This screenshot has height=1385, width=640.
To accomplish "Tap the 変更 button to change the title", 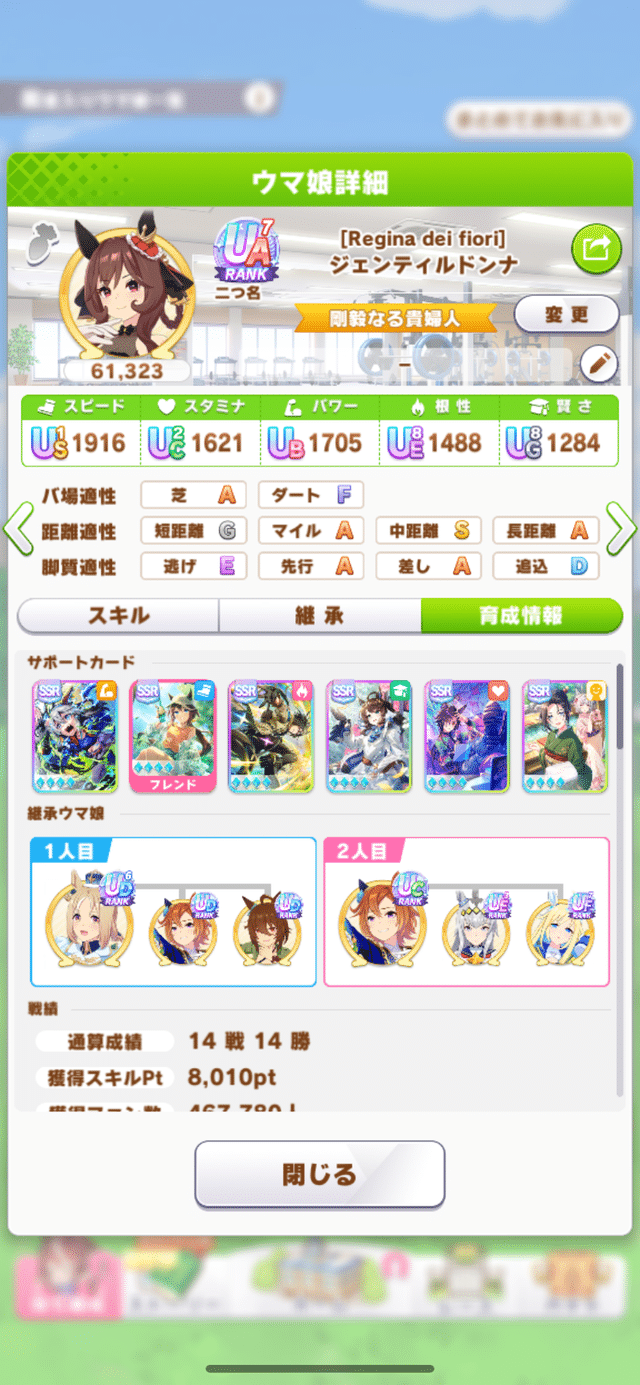I will tap(566, 315).
